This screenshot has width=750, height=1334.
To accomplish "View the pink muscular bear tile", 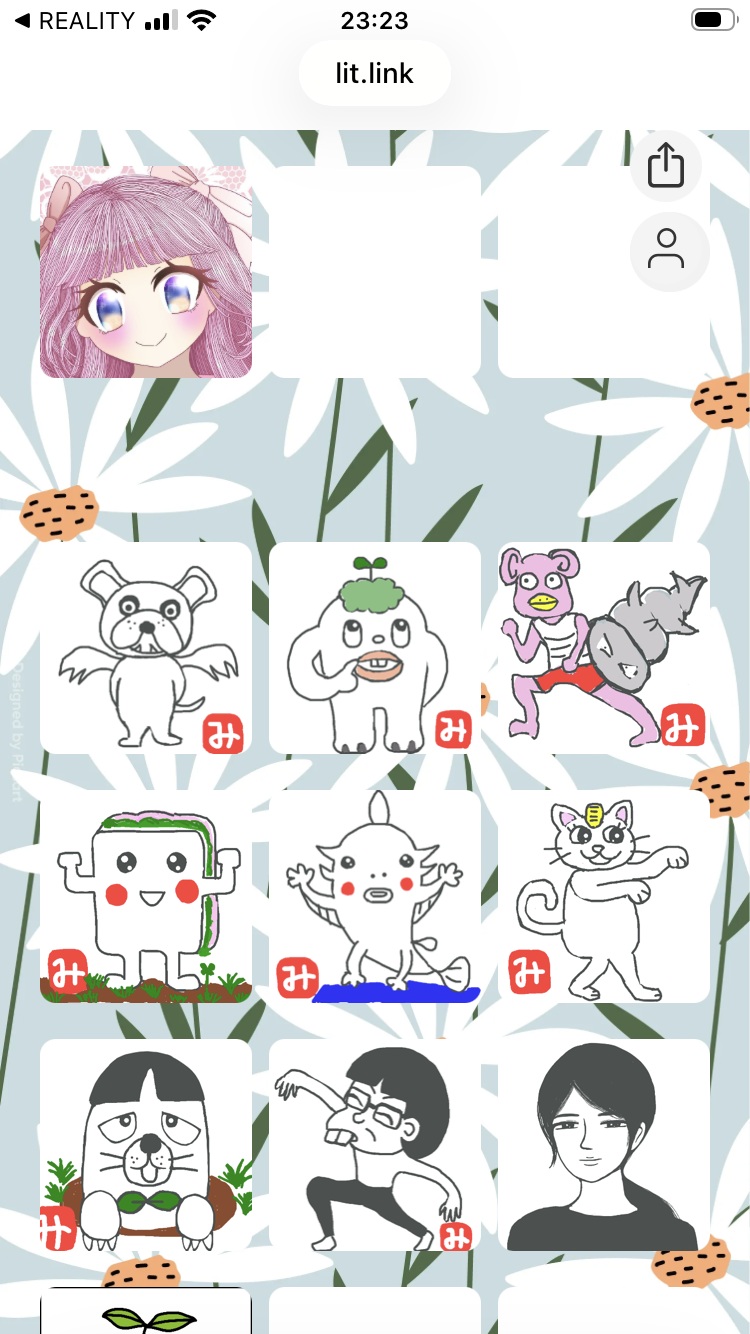I will point(604,648).
